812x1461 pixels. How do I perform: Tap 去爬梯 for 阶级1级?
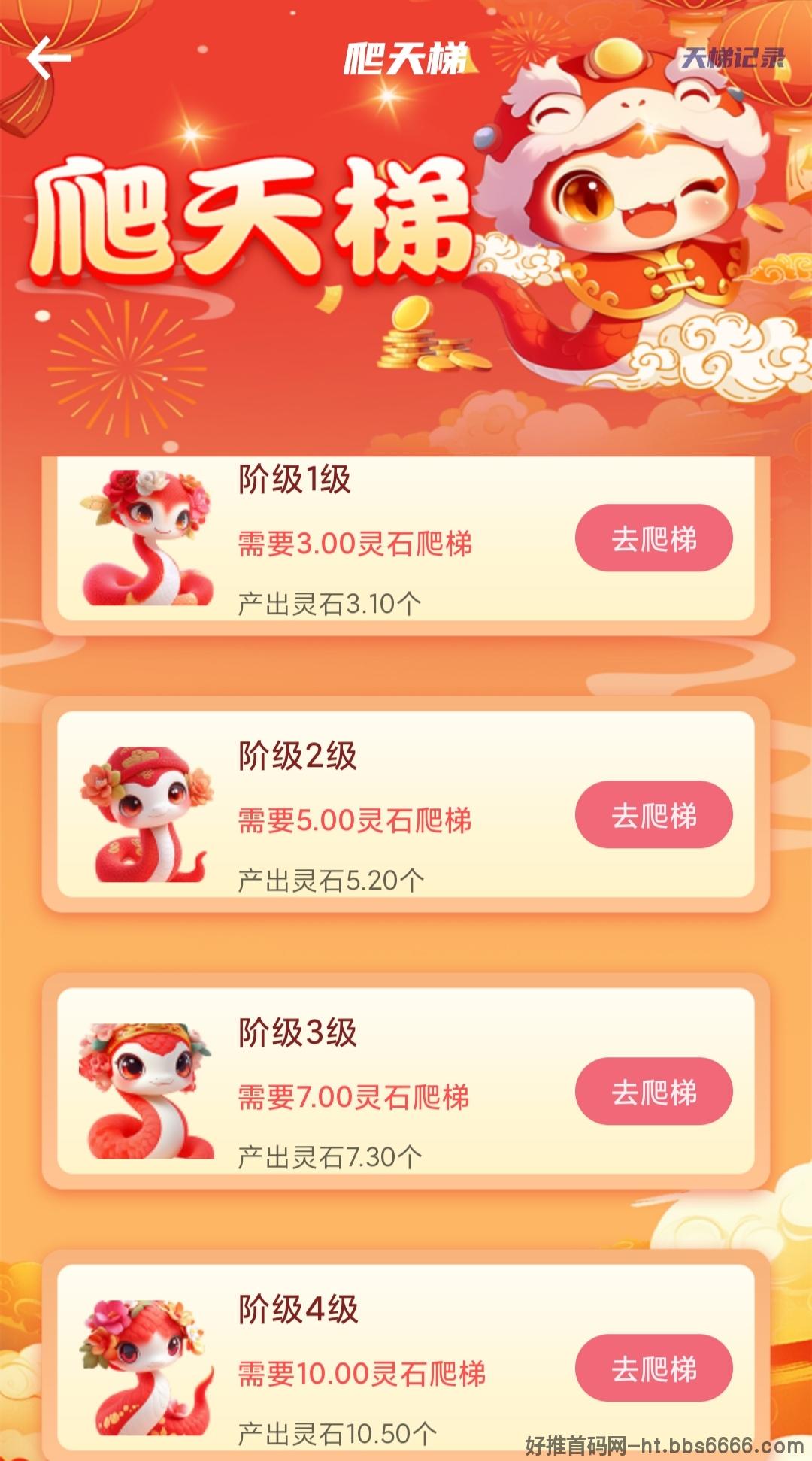pos(653,538)
